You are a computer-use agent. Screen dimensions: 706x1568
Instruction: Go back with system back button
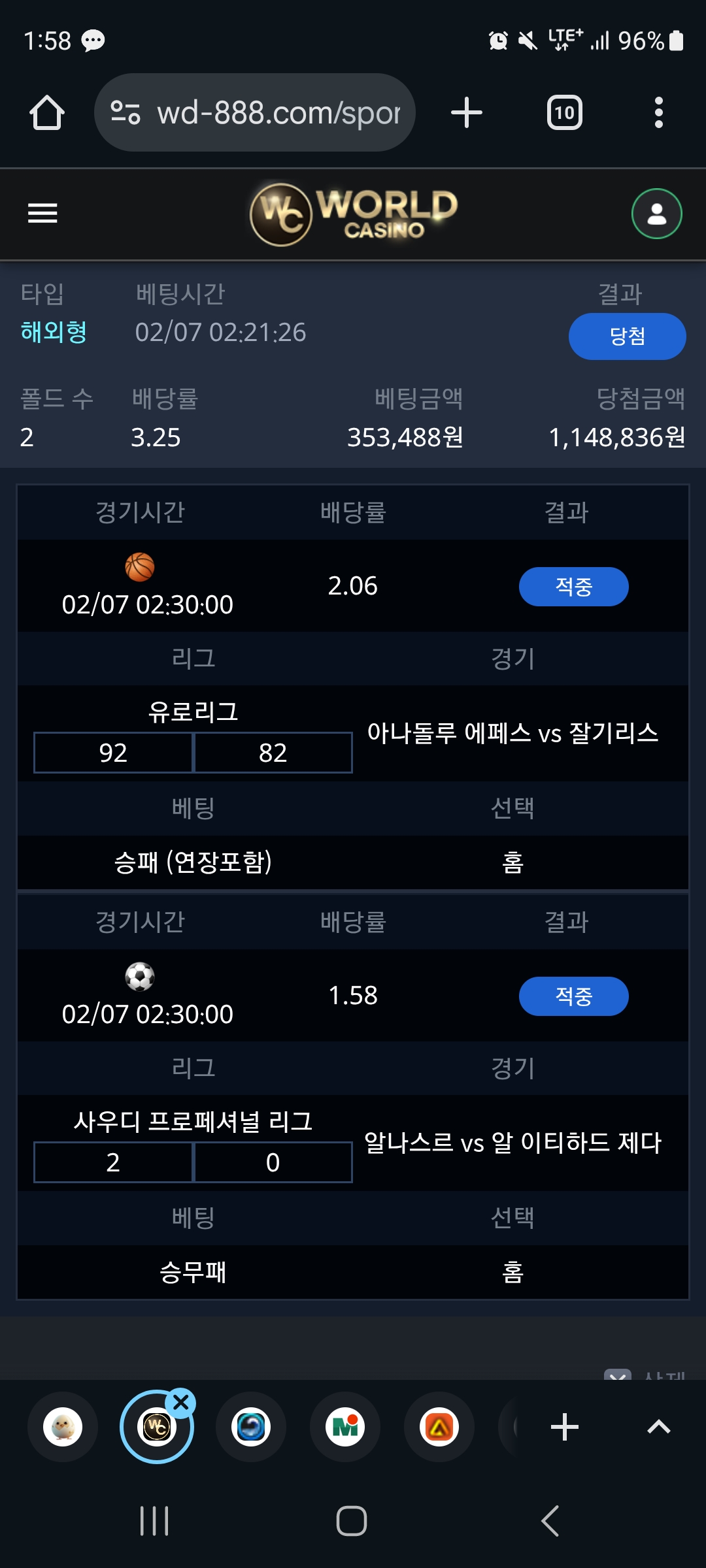click(550, 1521)
